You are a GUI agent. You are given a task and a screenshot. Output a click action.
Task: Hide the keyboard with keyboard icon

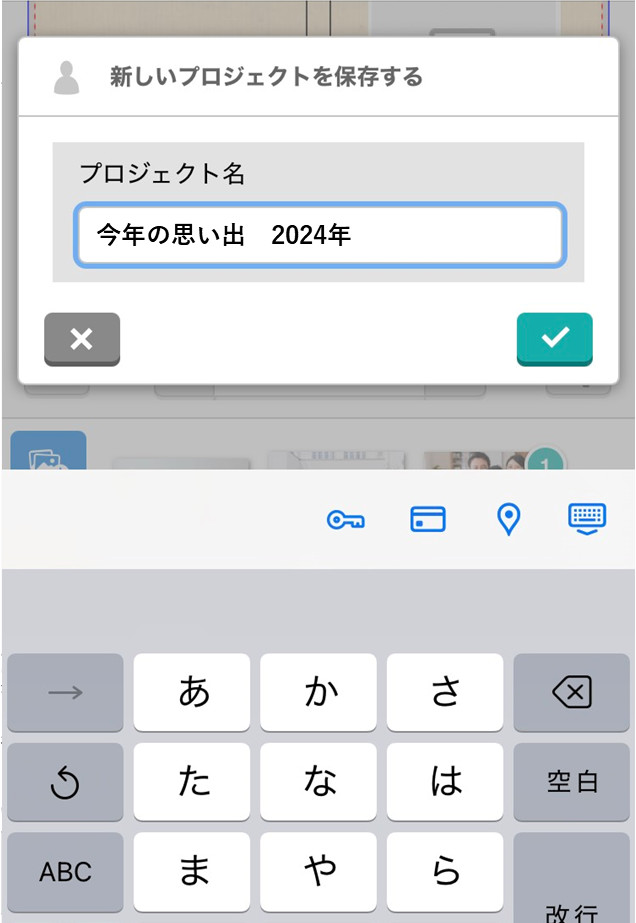(587, 518)
